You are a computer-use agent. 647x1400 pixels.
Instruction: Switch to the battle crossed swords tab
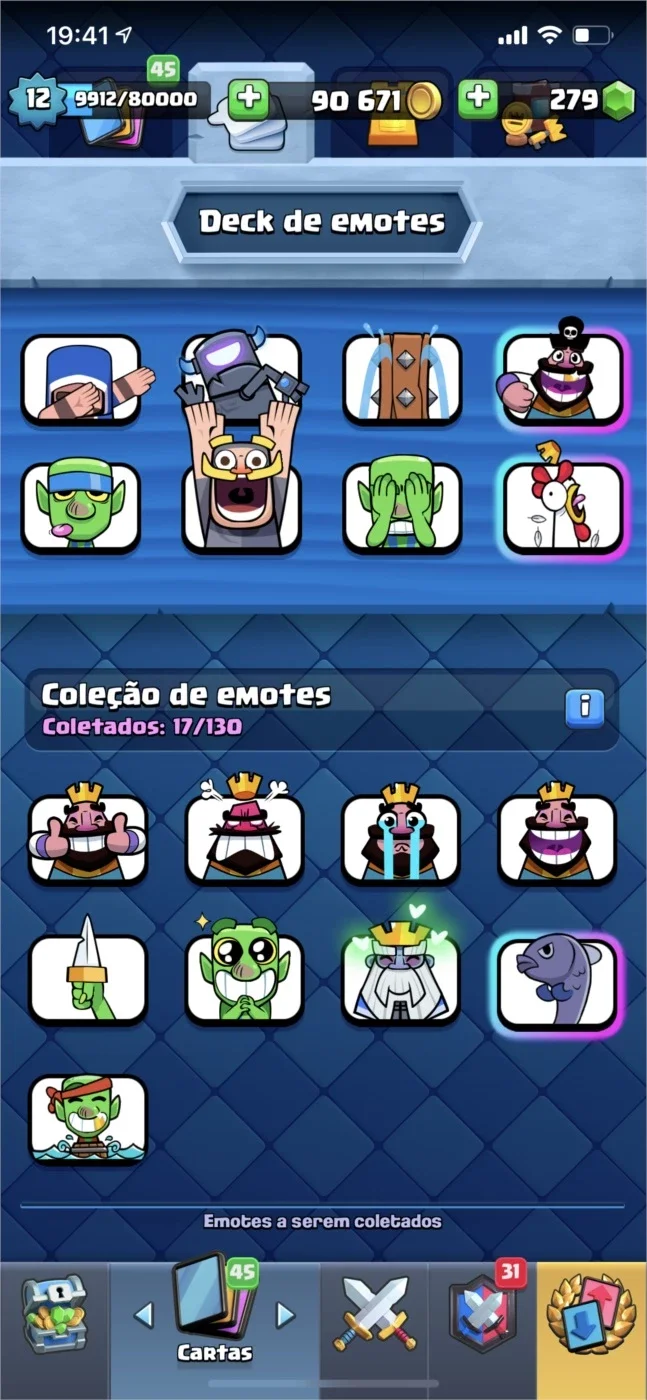(x=375, y=1313)
